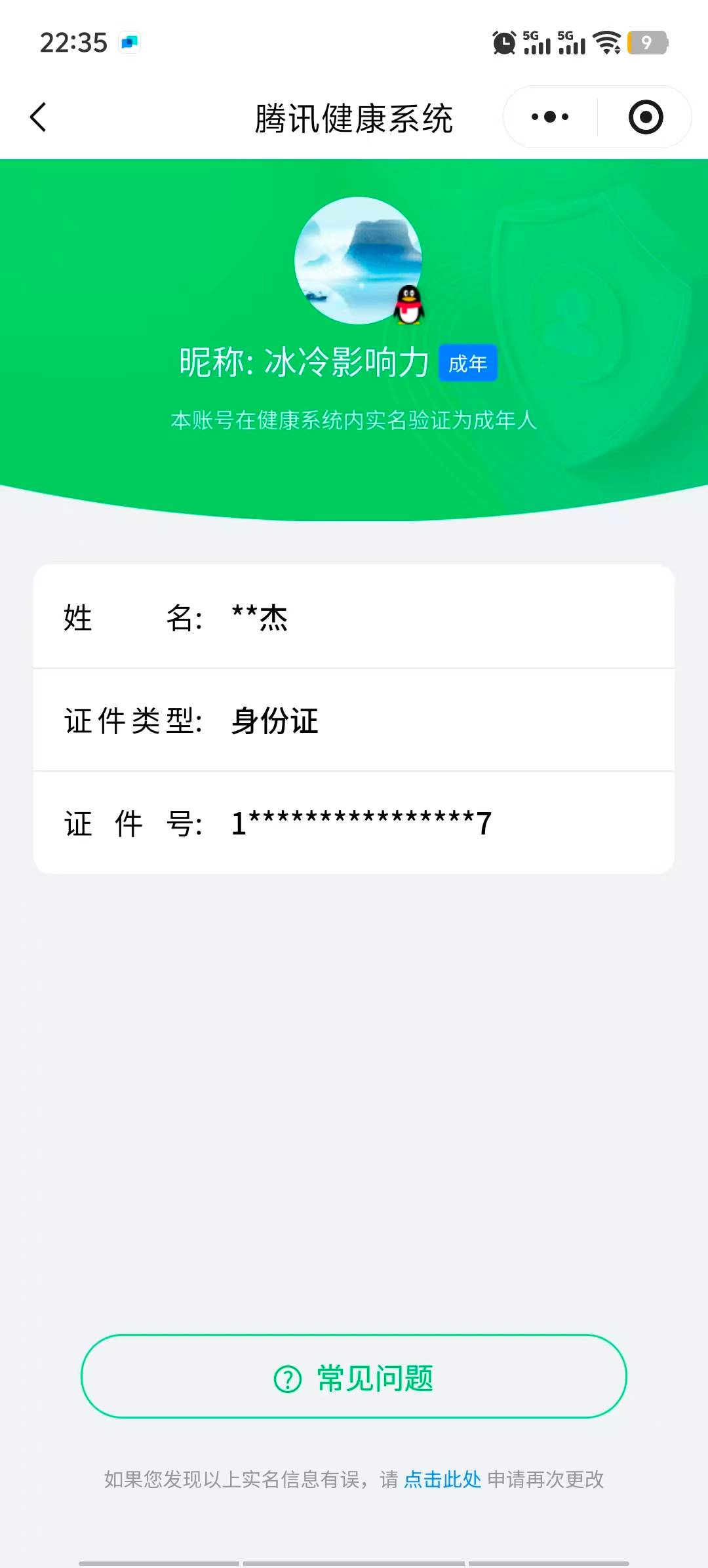Tap the back arrow to exit

coord(37,117)
